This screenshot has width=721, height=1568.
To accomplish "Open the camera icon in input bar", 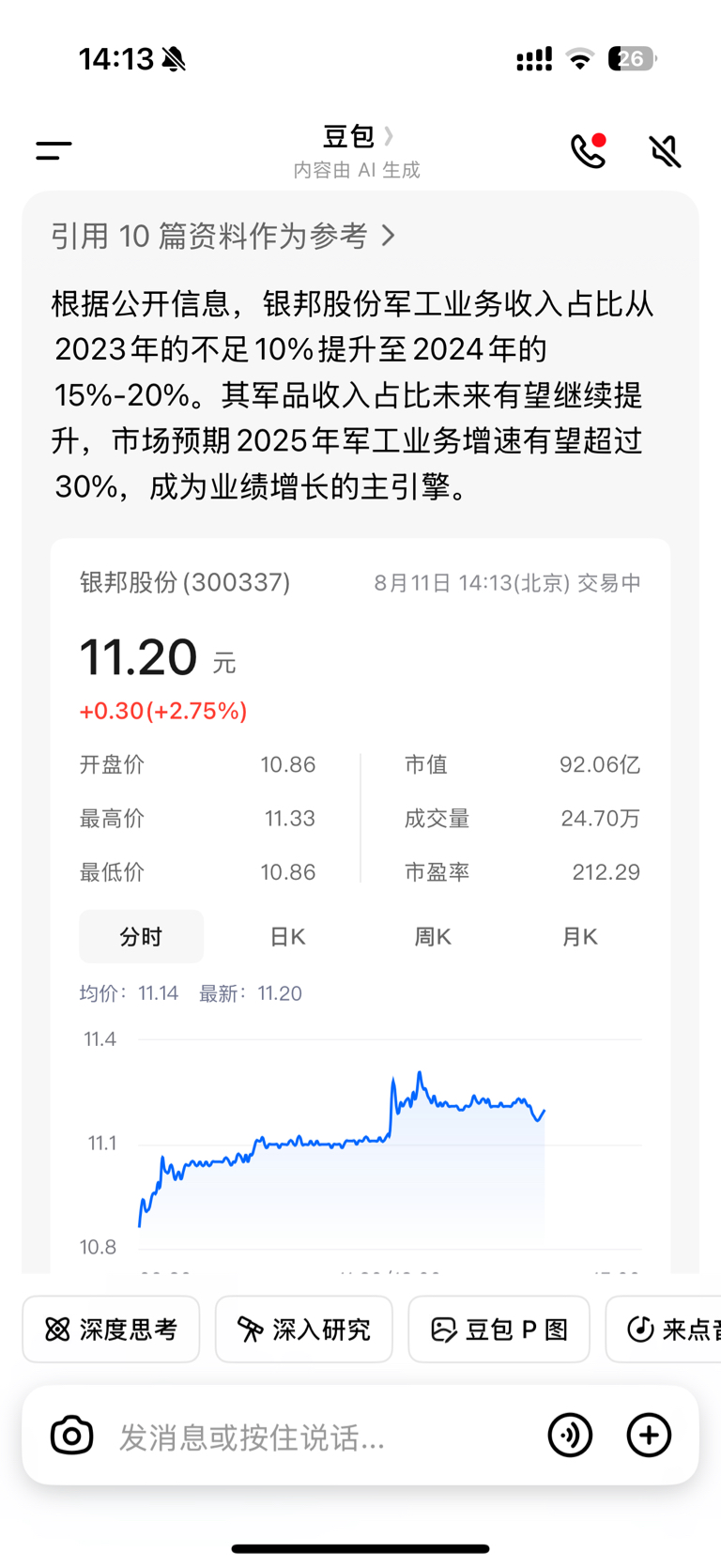I will point(72,1436).
